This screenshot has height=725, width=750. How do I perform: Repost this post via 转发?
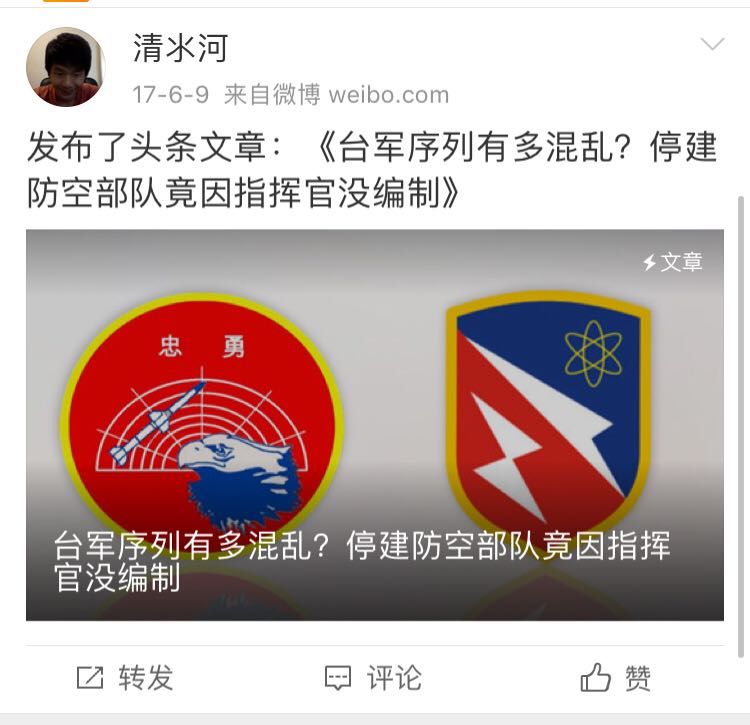pyautogui.click(x=125, y=678)
